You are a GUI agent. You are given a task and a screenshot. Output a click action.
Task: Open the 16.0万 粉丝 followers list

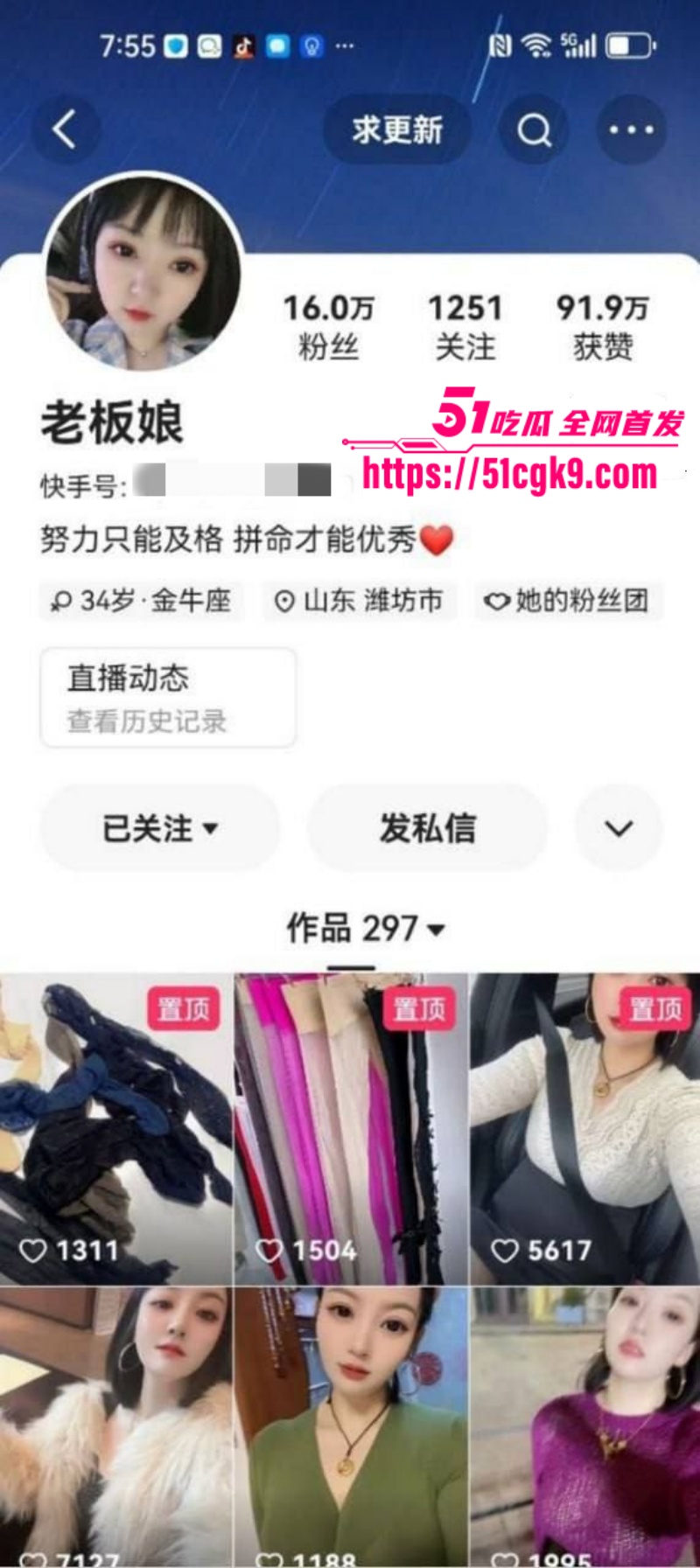coord(328,327)
